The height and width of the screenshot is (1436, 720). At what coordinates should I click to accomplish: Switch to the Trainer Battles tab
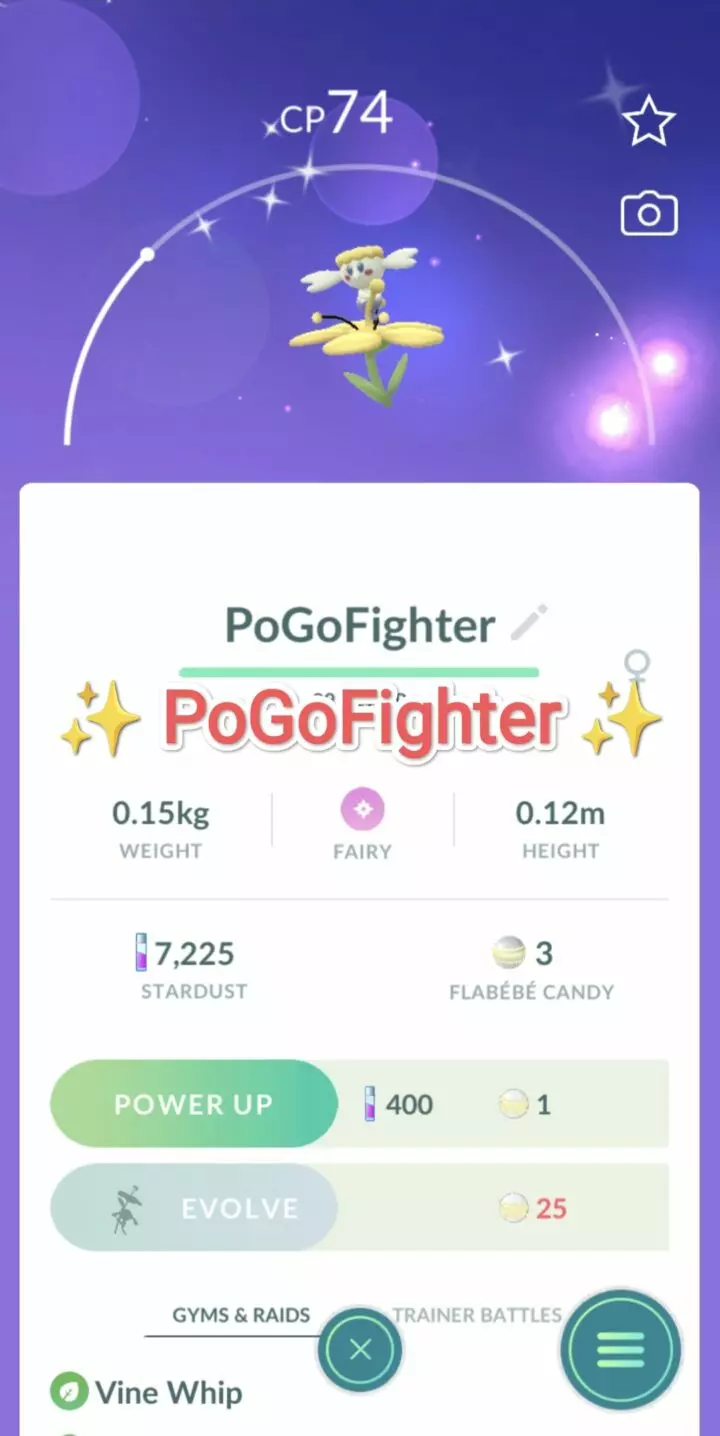point(478,1315)
